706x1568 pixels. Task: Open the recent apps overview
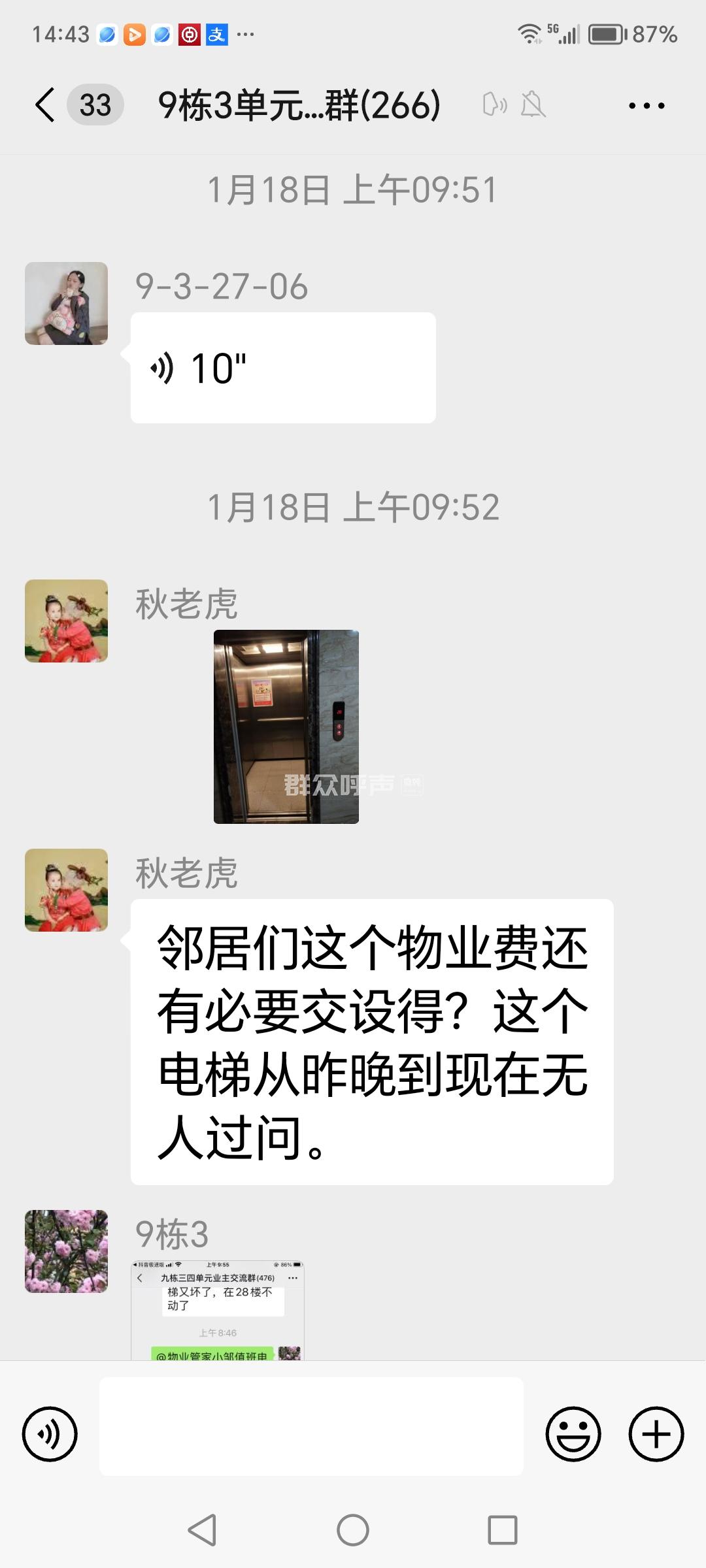click(502, 1530)
